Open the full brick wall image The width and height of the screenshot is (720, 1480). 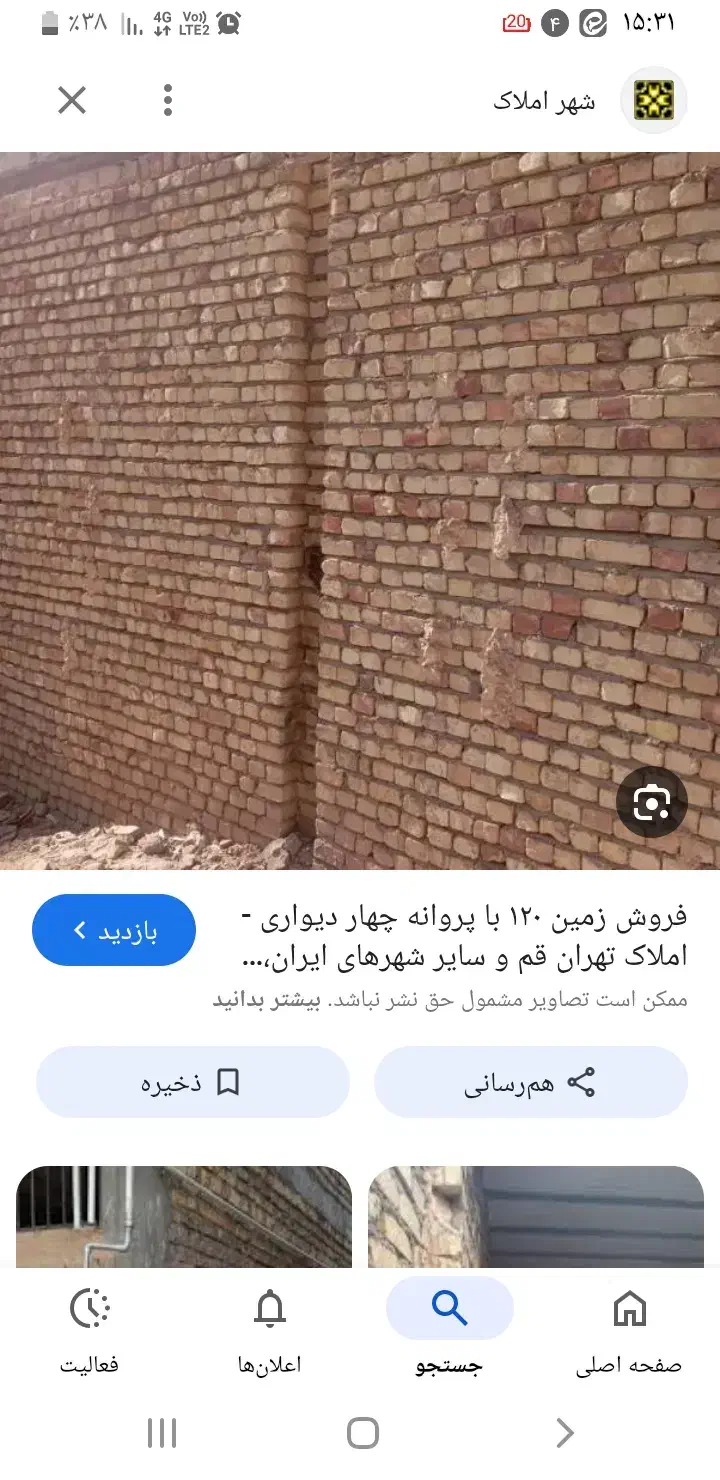360,510
